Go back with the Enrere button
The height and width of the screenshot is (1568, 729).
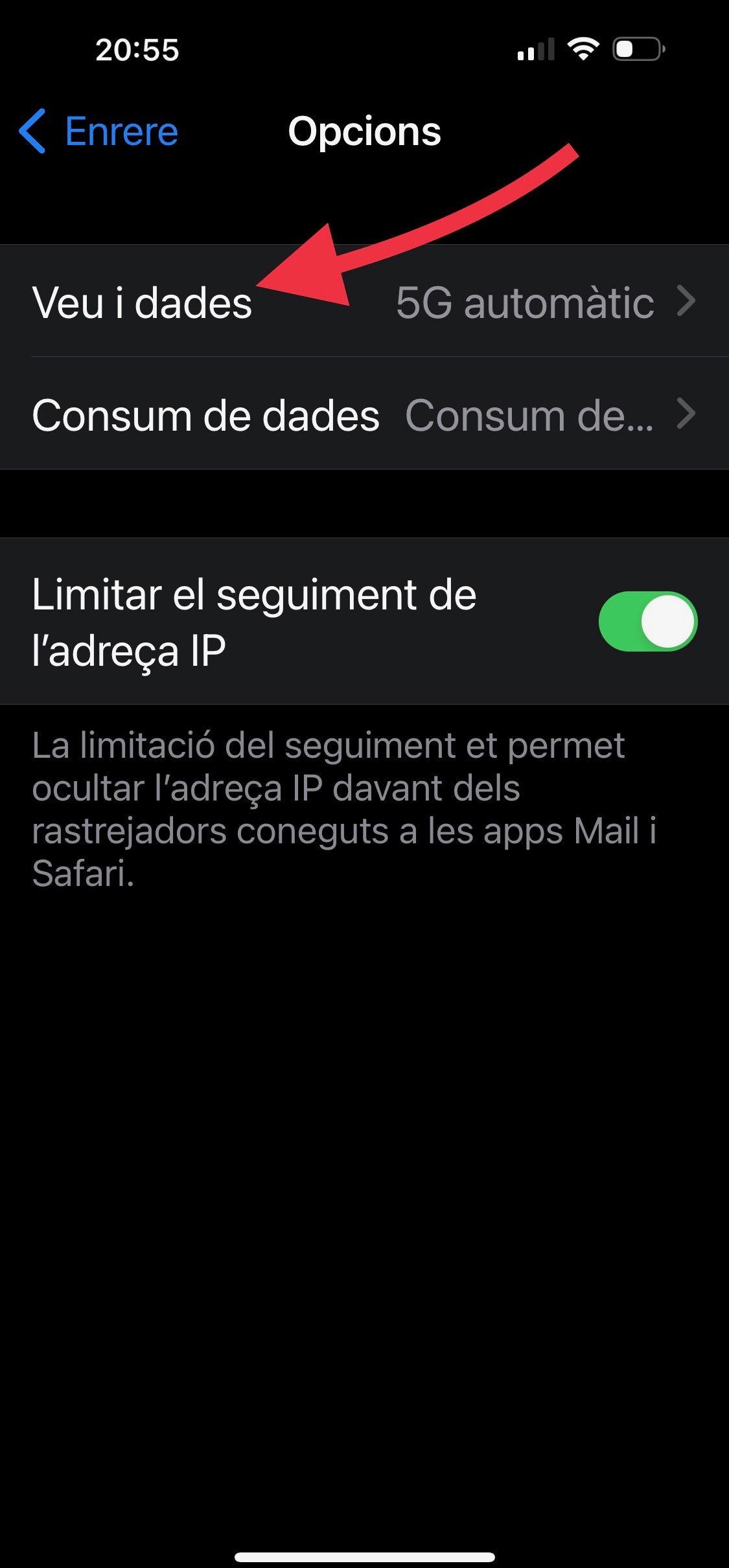coord(98,131)
